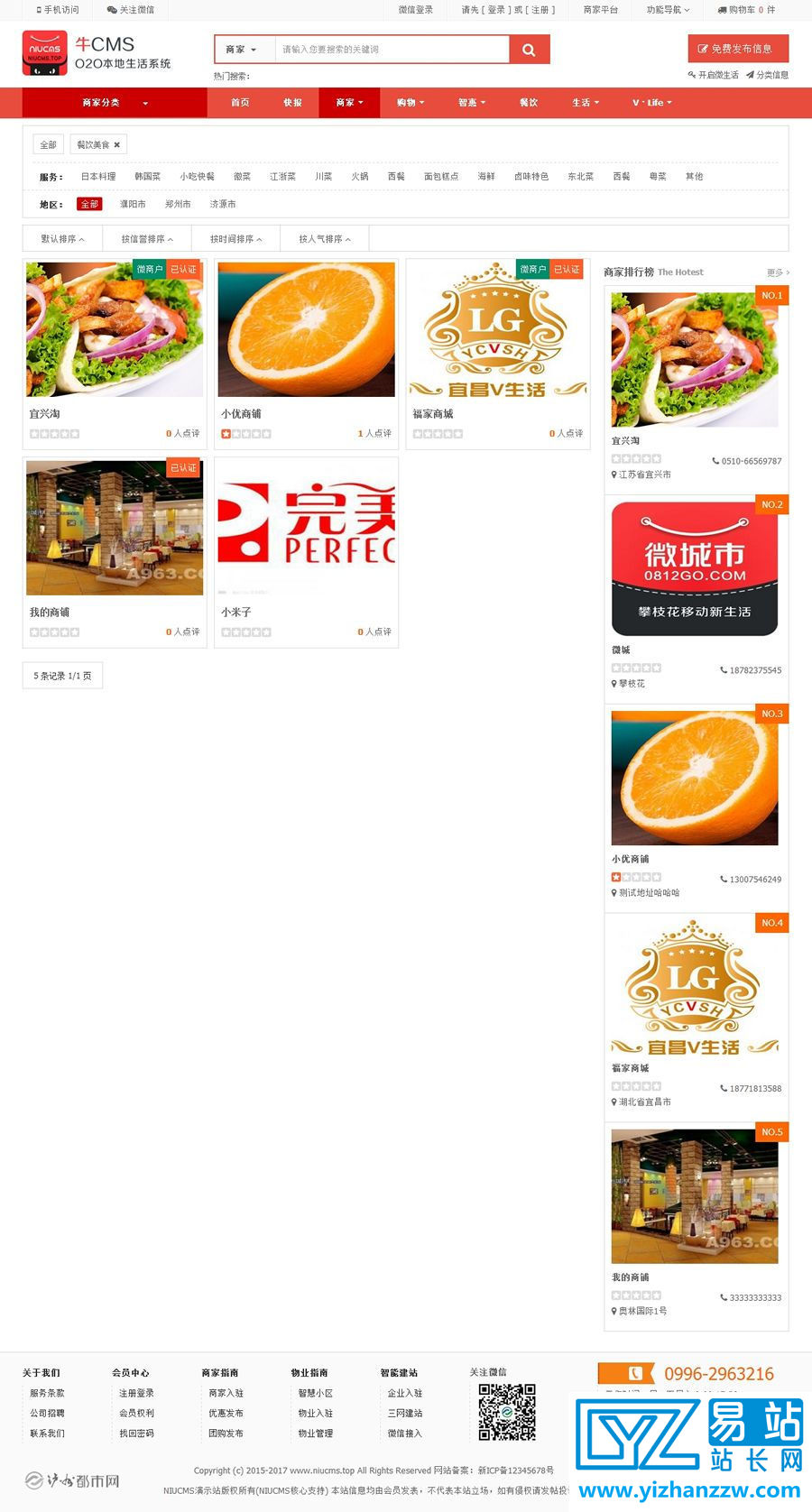Click the magnifier search icon
This screenshot has height=1512, width=812.
(x=528, y=49)
